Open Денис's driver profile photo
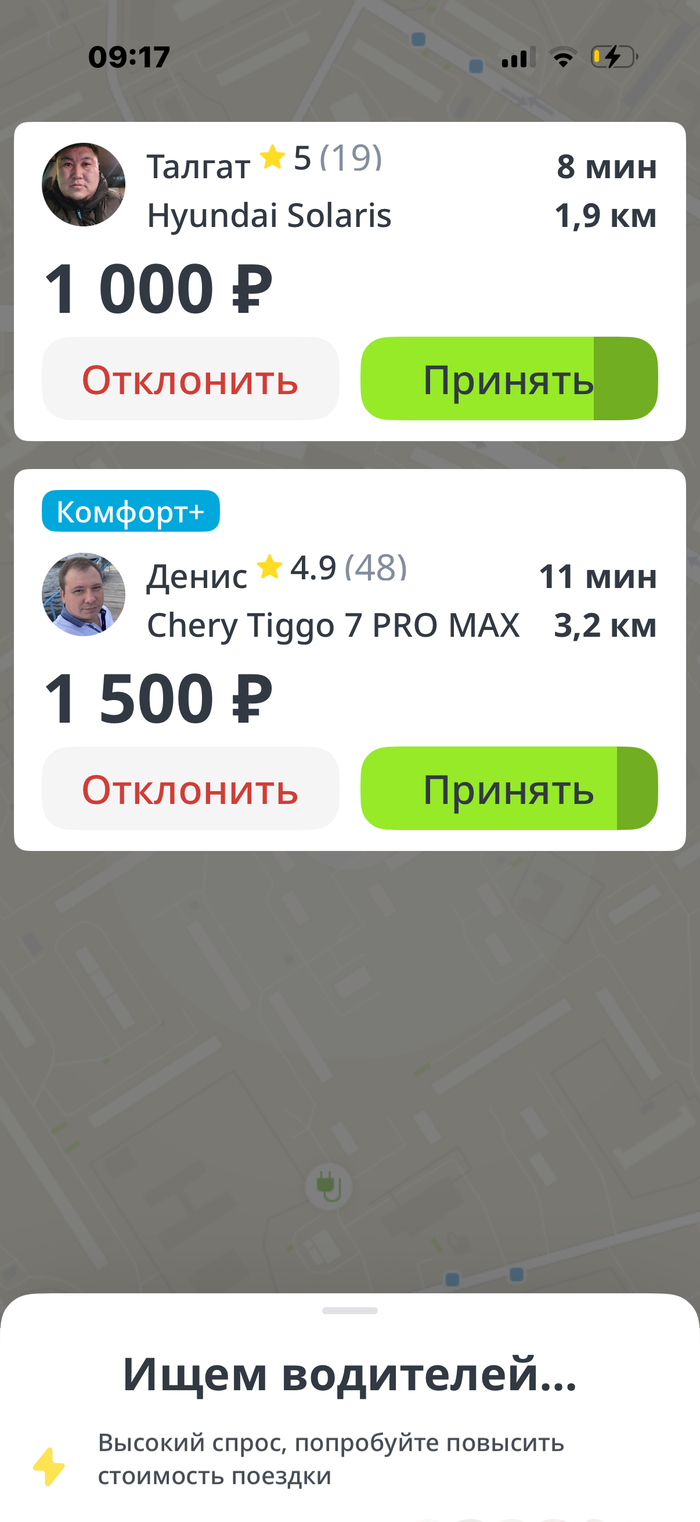This screenshot has width=700, height=1522. (83, 594)
